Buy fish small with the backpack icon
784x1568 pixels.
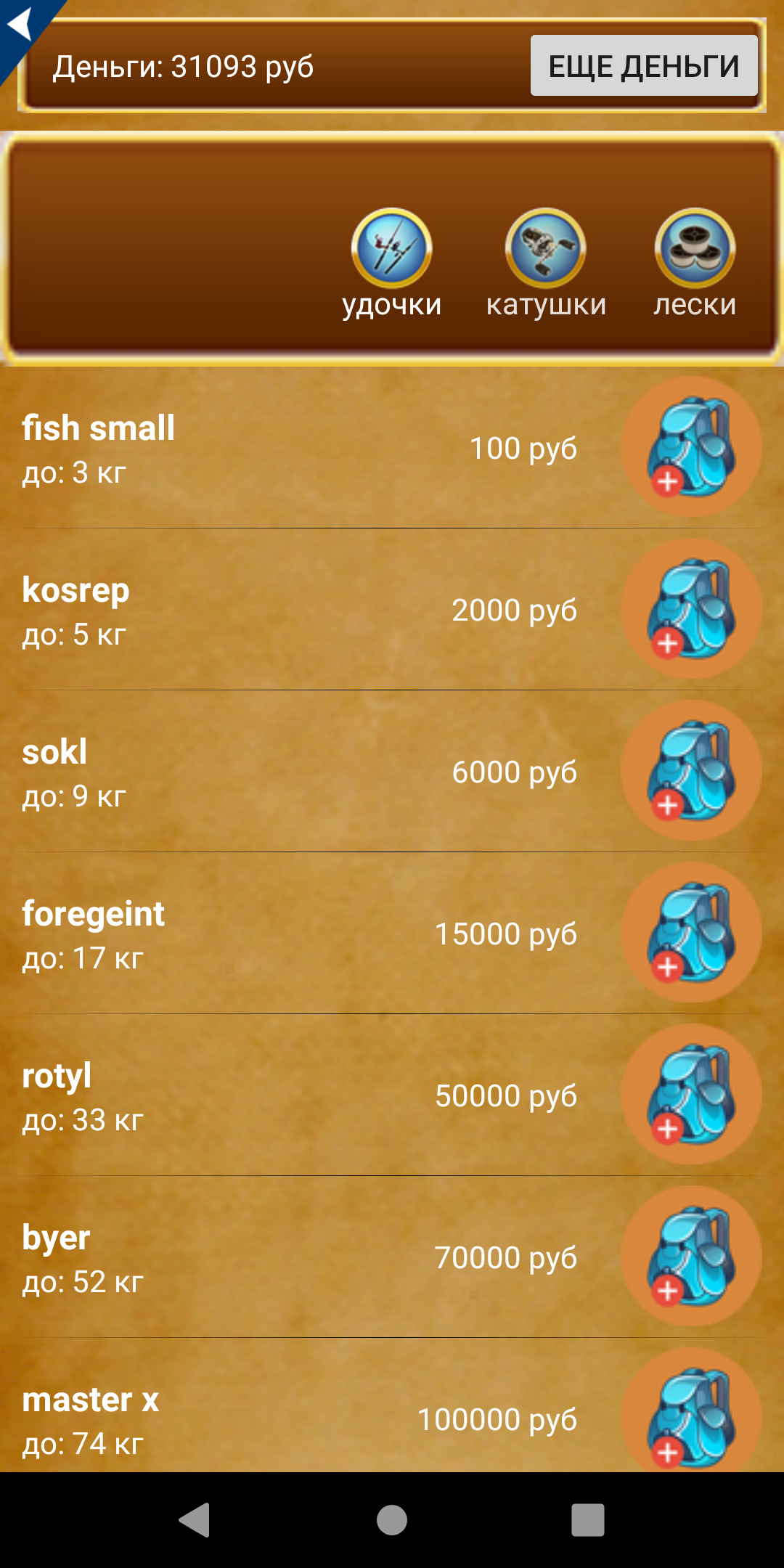pos(691,446)
